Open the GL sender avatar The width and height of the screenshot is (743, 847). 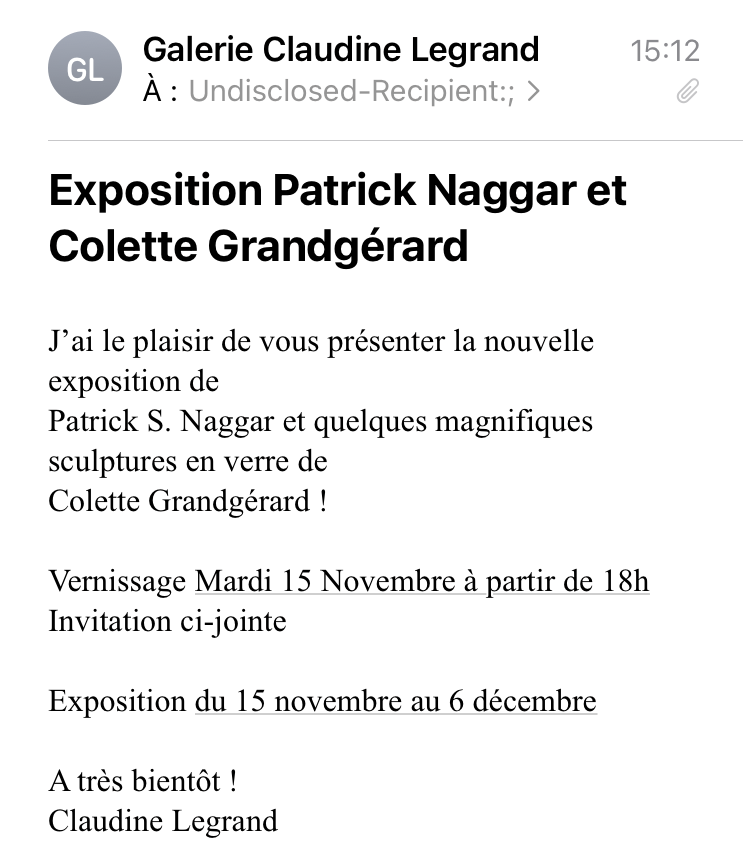pos(84,69)
